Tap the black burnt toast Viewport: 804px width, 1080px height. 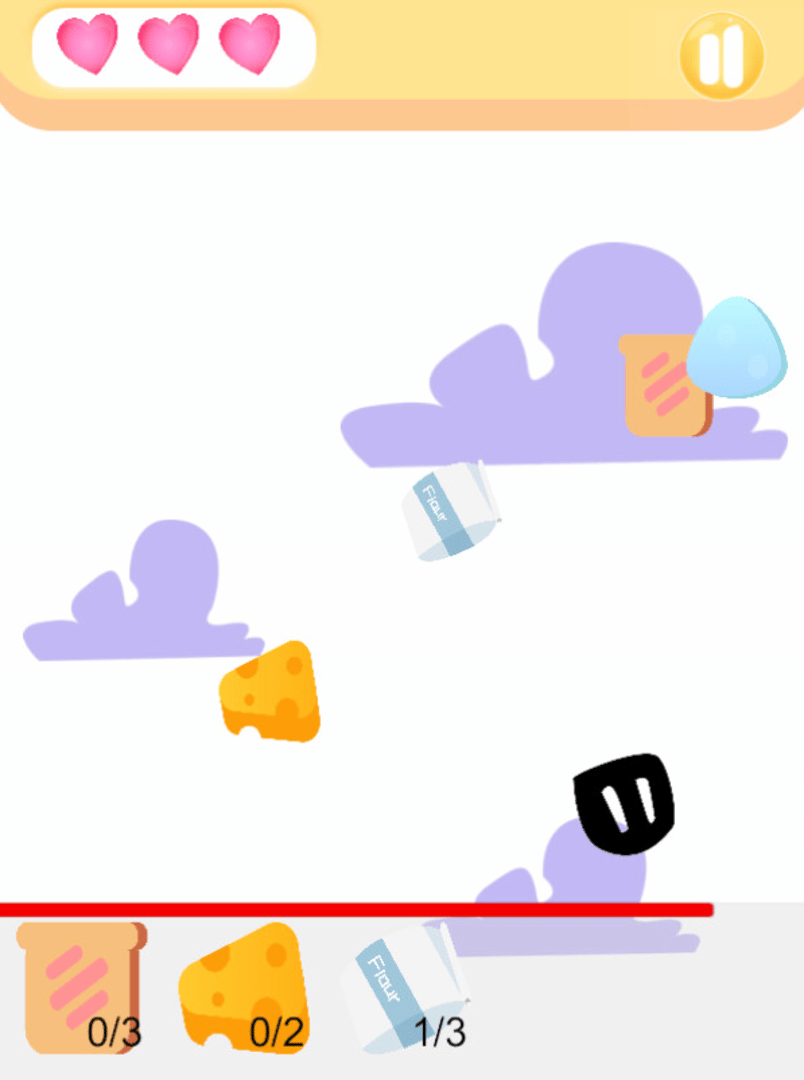[x=625, y=803]
